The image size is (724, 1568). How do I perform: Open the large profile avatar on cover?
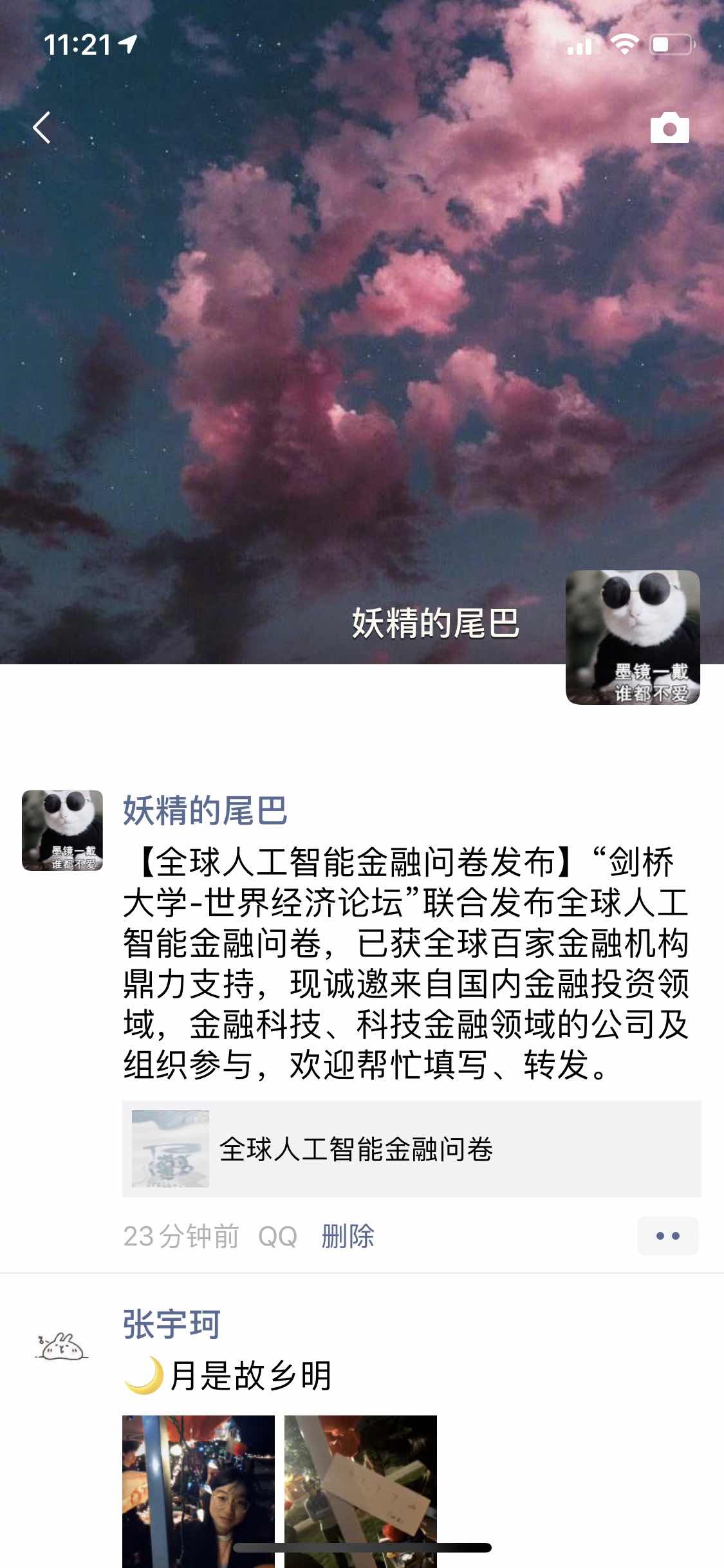[x=632, y=637]
